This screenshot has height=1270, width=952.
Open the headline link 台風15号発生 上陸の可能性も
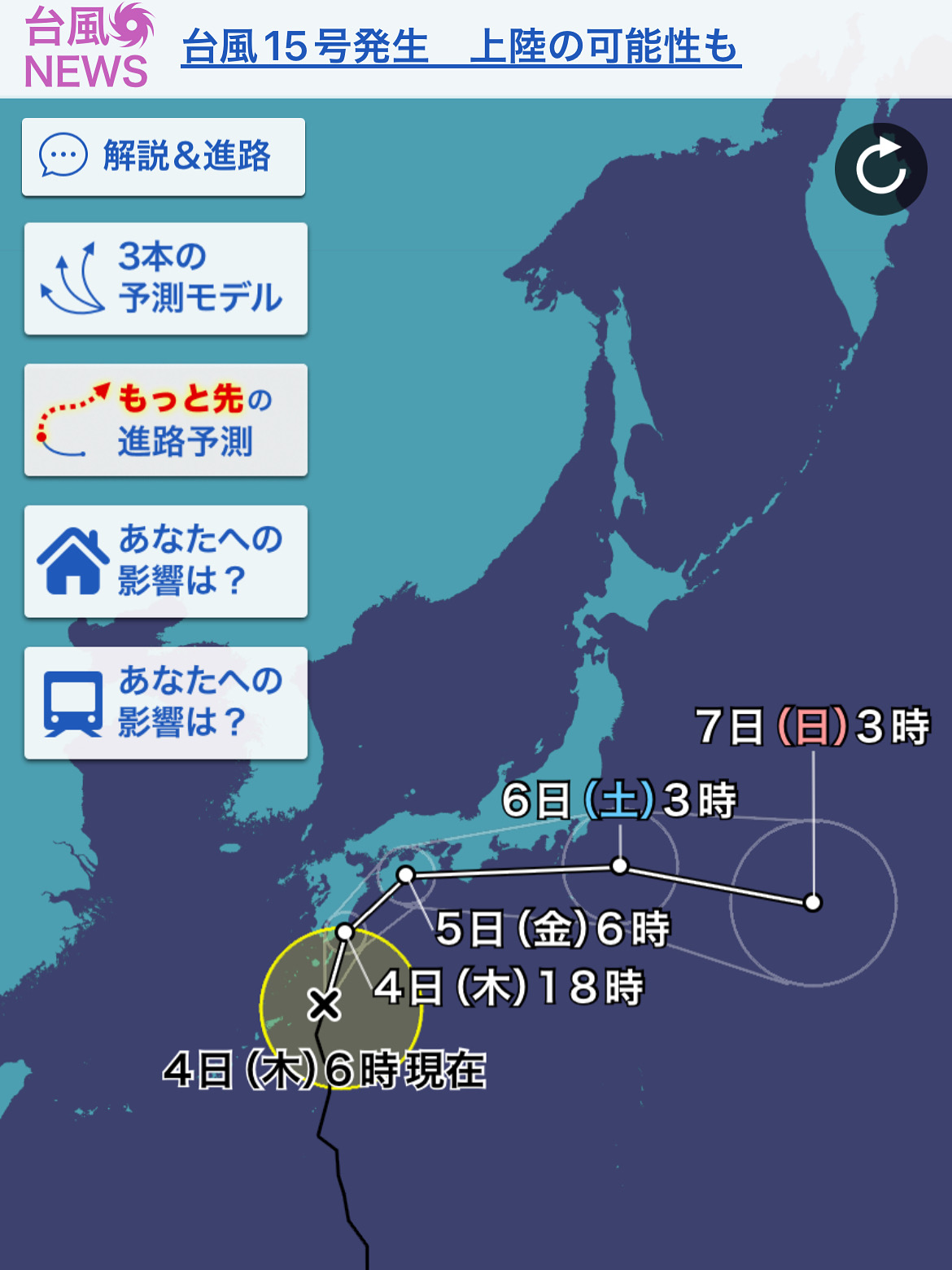pos(461,46)
